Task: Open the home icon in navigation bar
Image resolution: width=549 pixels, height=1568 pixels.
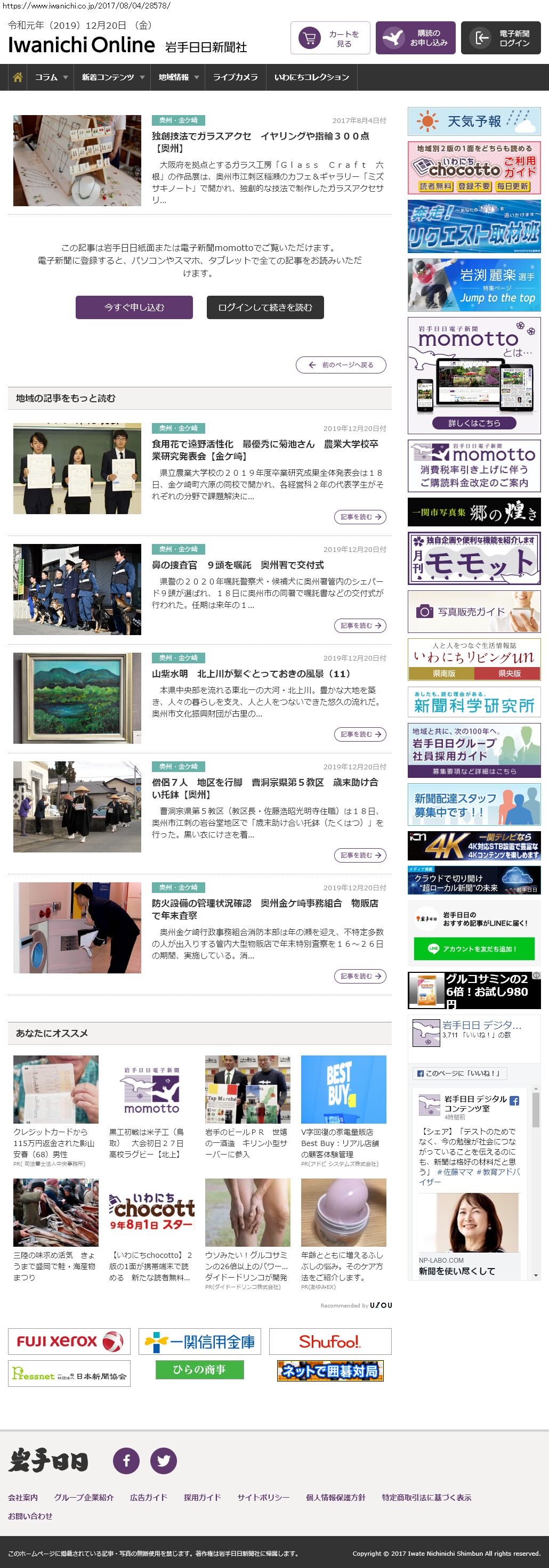Action: point(18,77)
